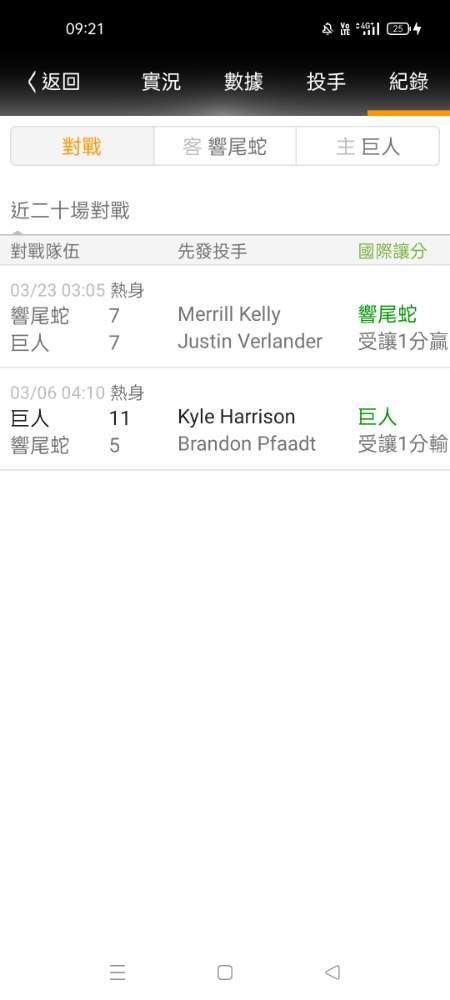The width and height of the screenshot is (450, 1000).
Task: Open the 03/23 Merrill Kelly game row
Action: tap(225, 316)
